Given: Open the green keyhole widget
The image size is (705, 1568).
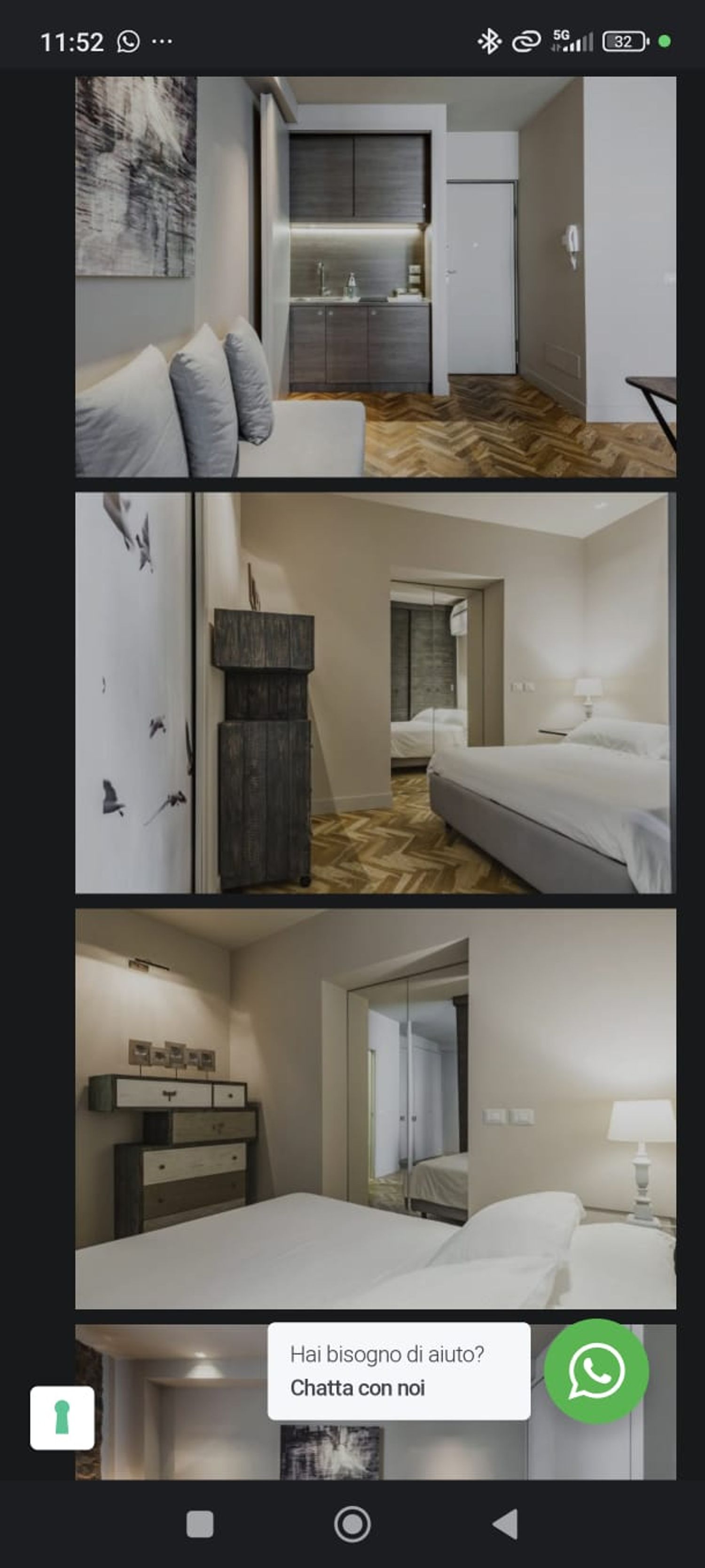Looking at the screenshot, I should pos(62,1418).
